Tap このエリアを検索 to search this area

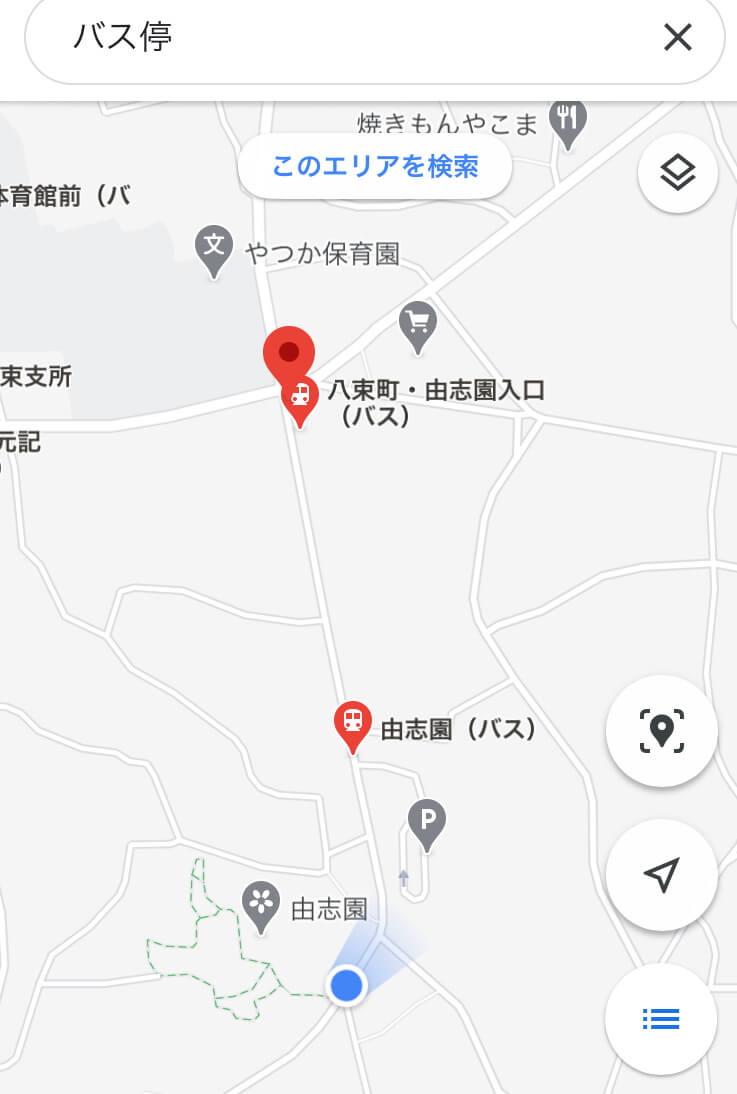(375, 166)
